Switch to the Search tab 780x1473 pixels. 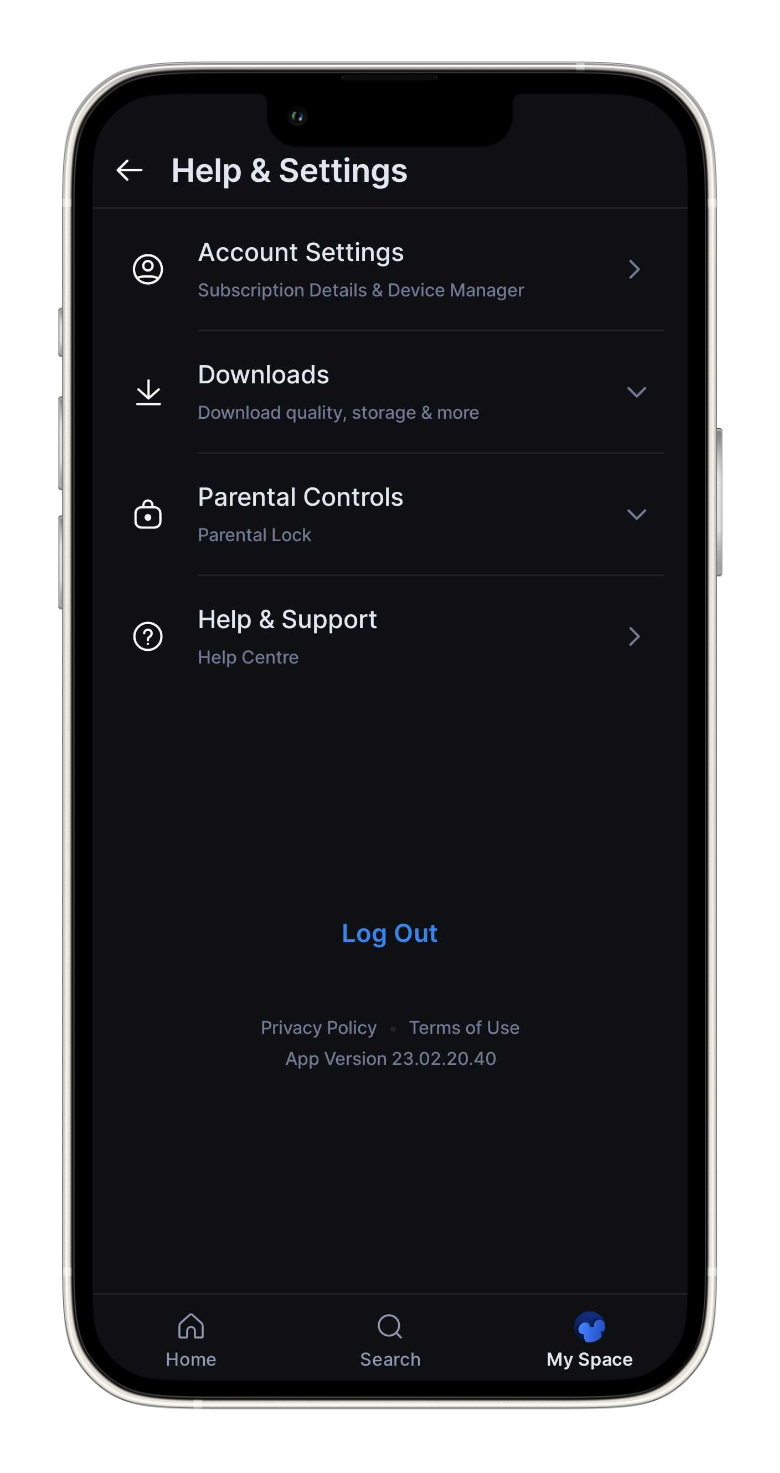pos(390,1340)
